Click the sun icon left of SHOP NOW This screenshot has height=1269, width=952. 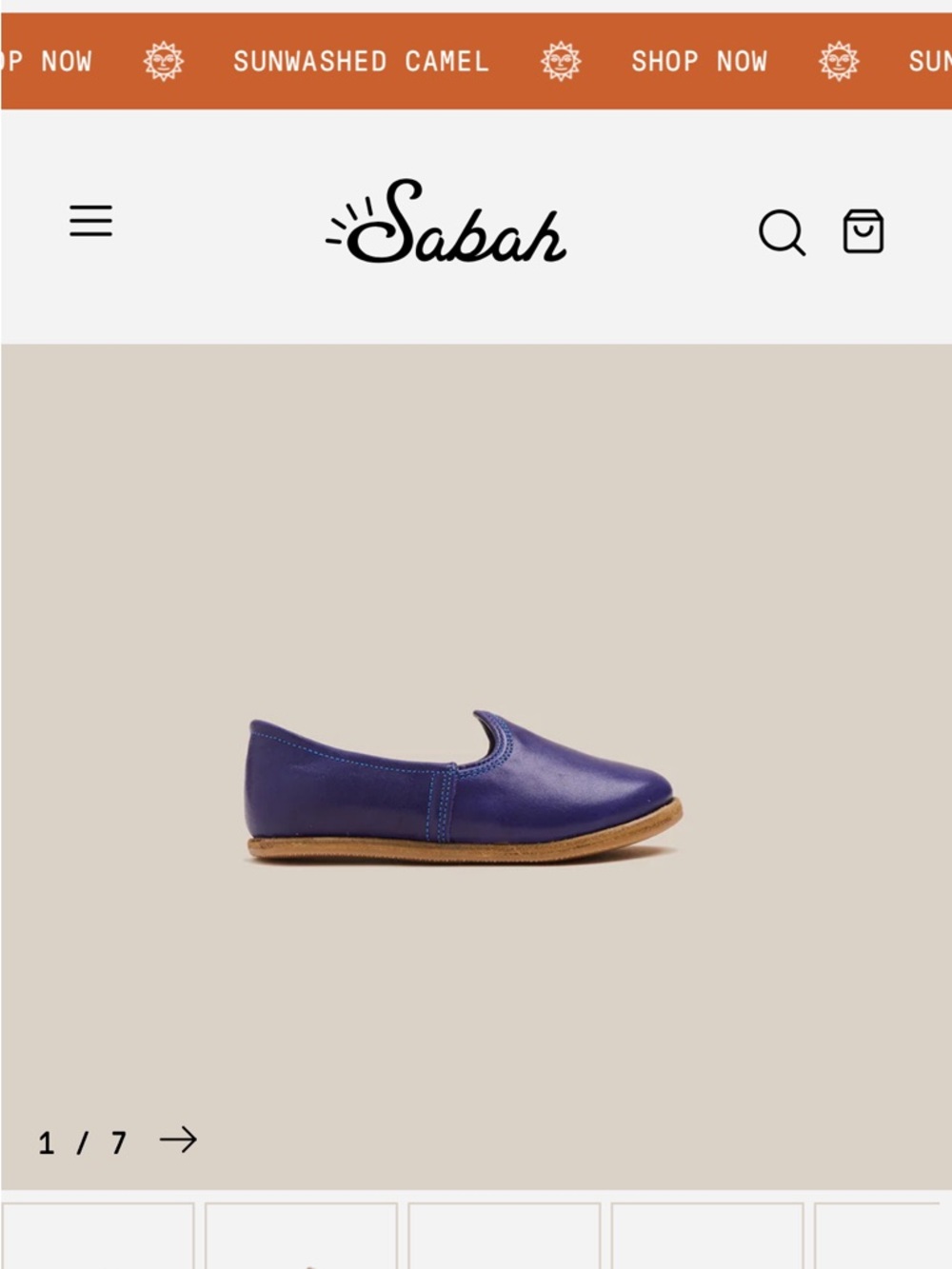click(562, 61)
